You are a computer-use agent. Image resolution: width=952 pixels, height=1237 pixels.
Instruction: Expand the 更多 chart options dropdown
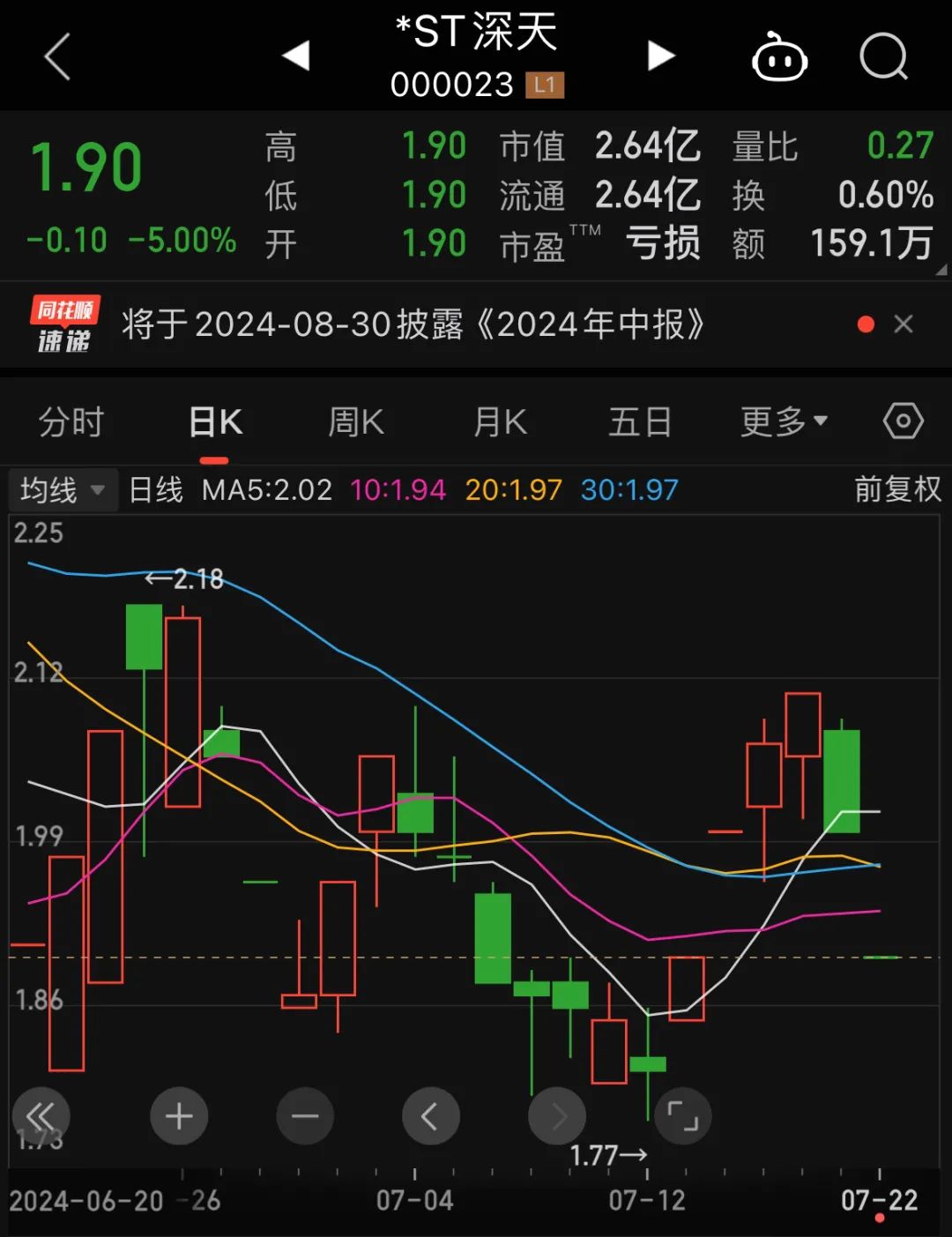coord(781,421)
